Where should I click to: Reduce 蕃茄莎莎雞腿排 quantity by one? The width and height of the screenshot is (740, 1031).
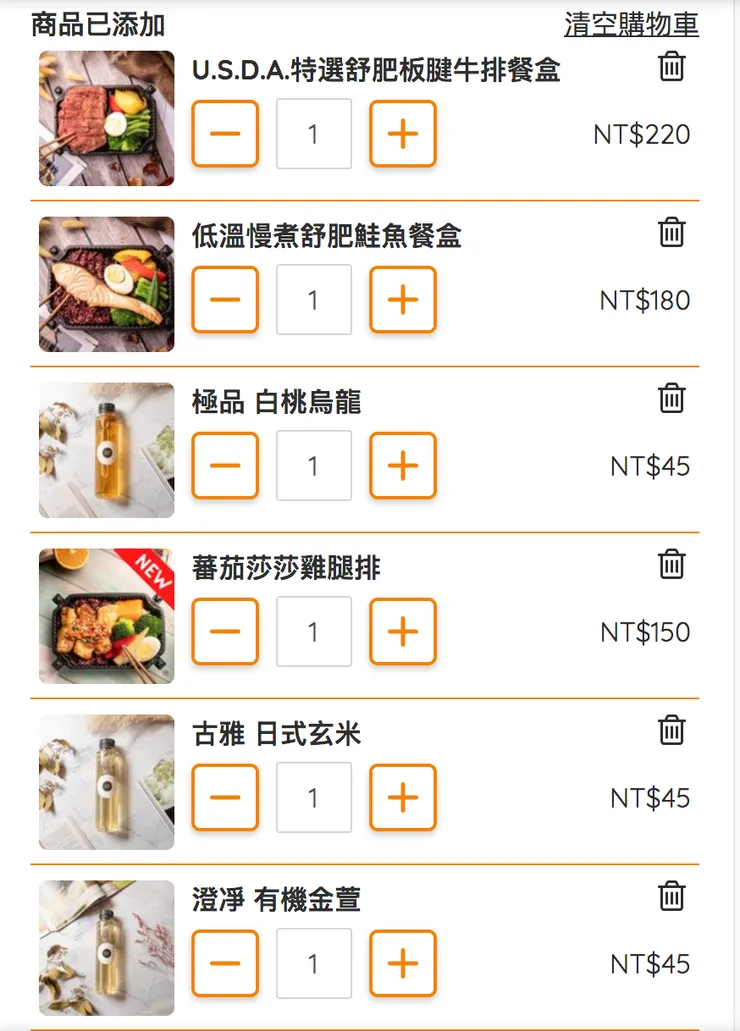tap(225, 632)
